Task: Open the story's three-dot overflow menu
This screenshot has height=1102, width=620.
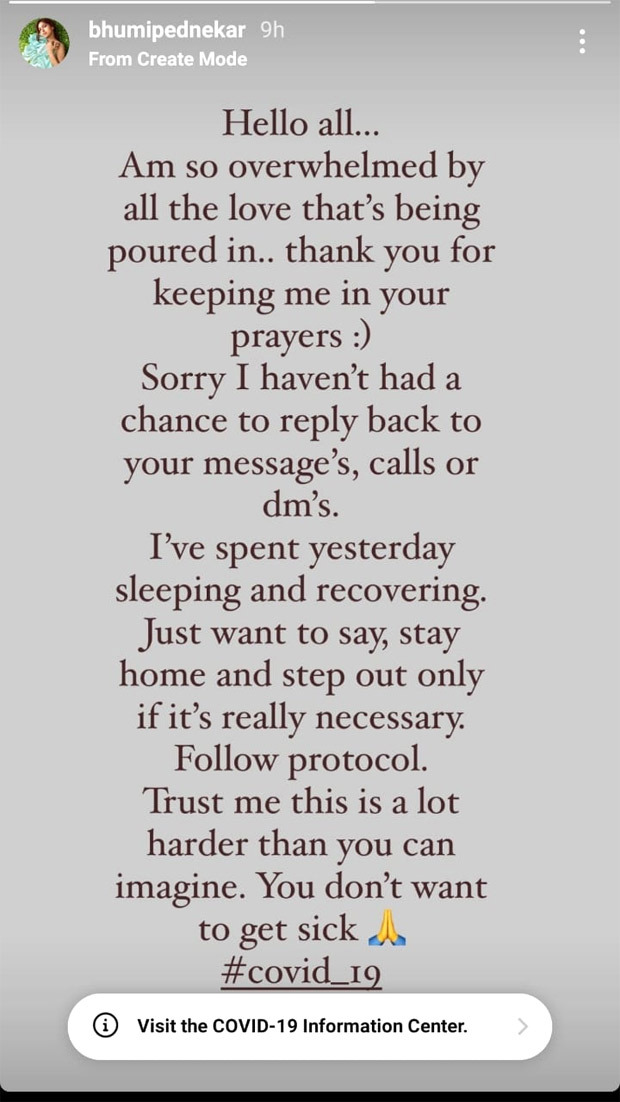Action: tap(582, 42)
